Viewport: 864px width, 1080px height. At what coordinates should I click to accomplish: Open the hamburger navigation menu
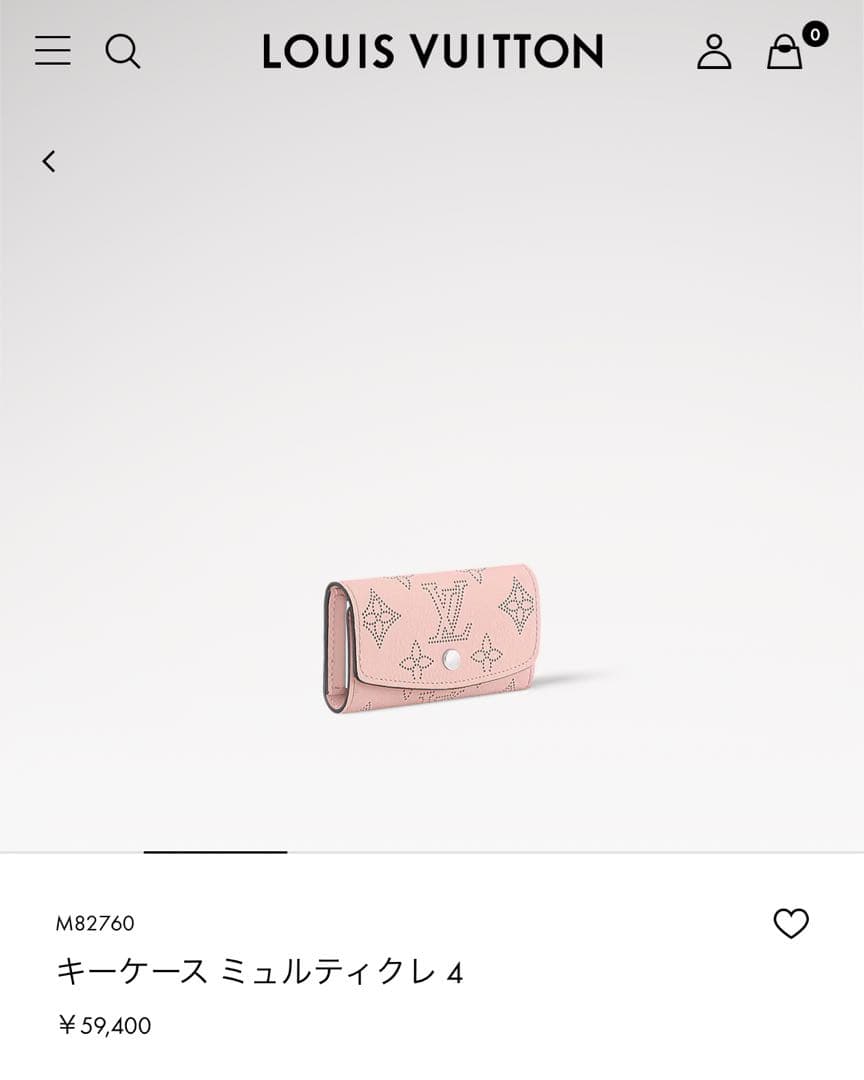tap(53, 53)
